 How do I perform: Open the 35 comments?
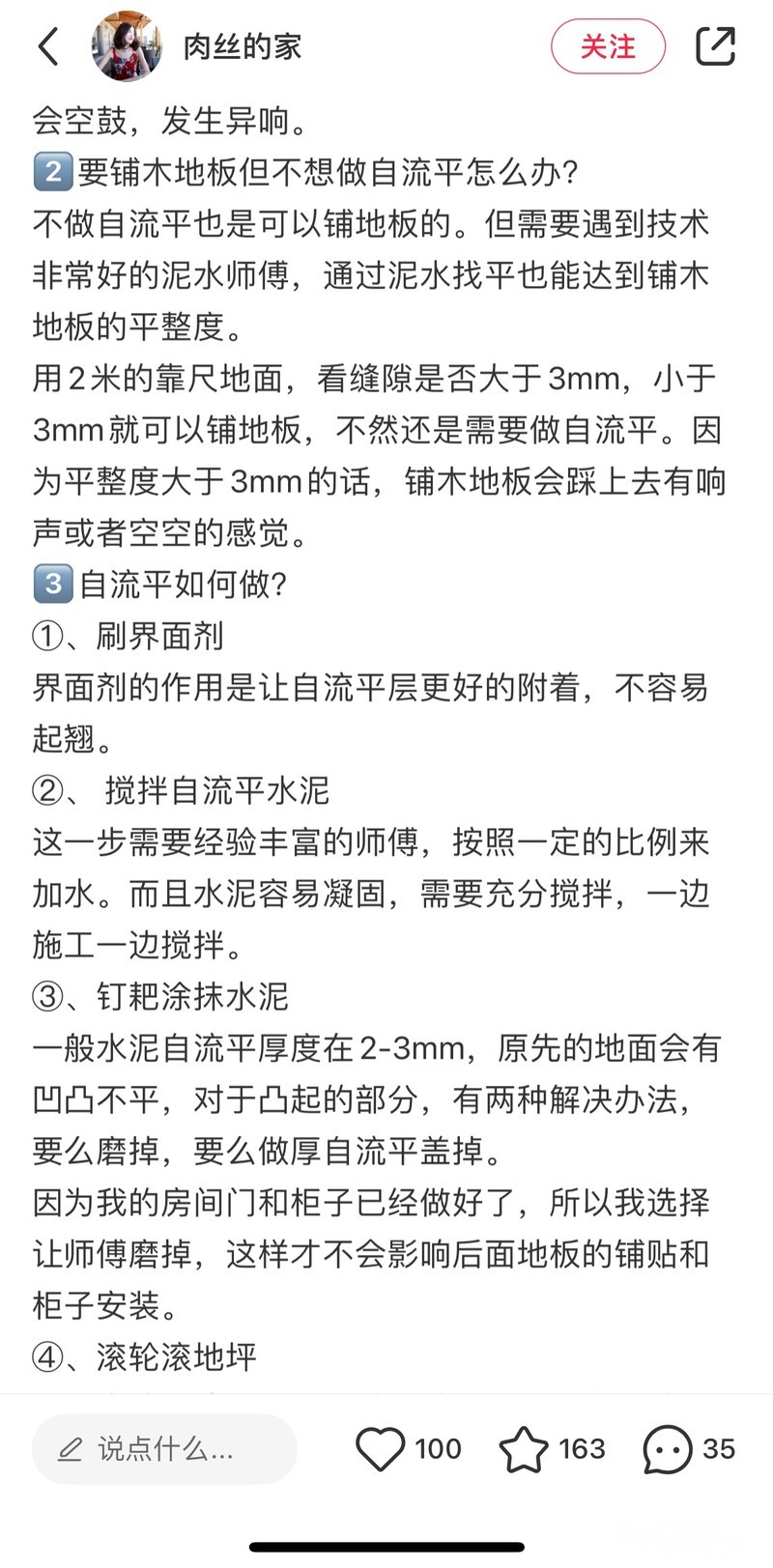point(669,1448)
